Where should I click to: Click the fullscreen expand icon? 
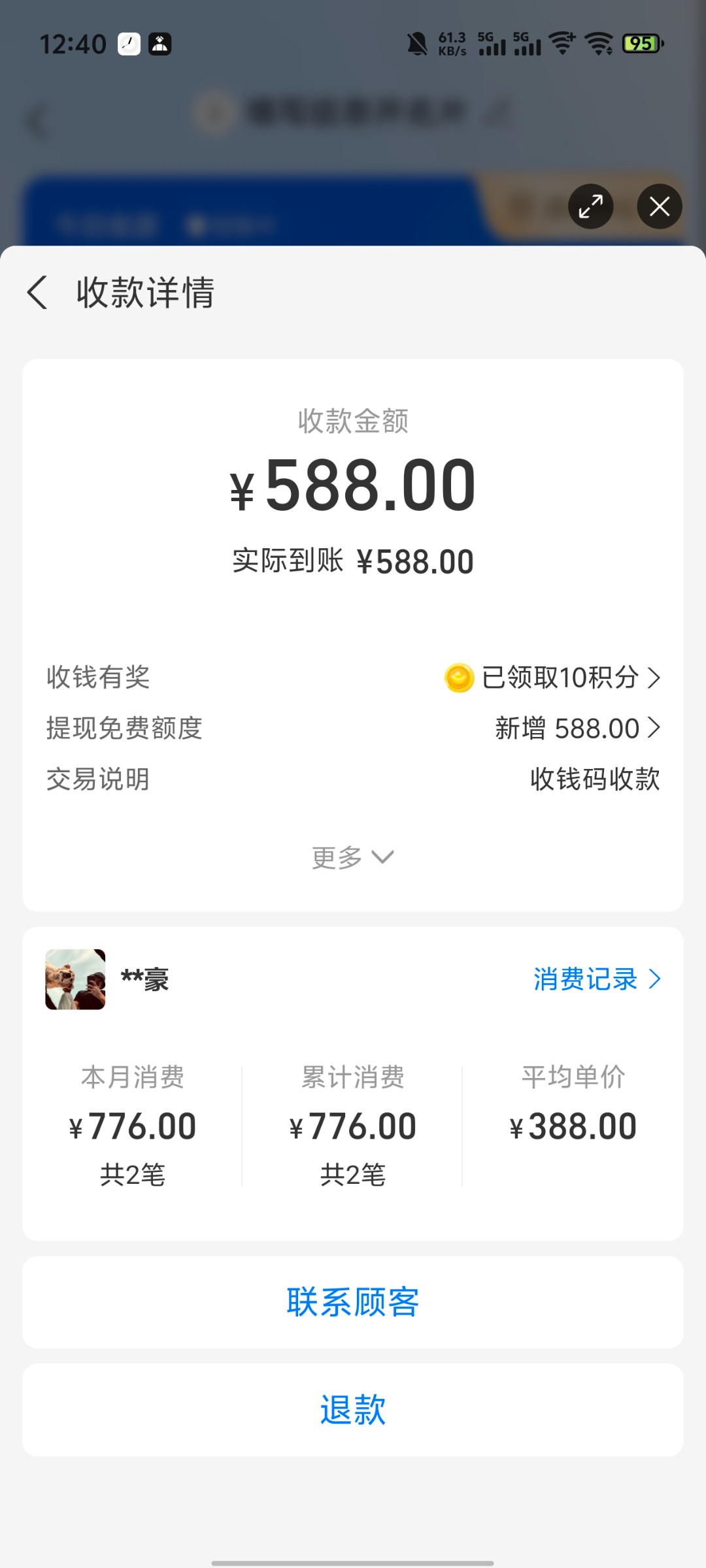(590, 206)
